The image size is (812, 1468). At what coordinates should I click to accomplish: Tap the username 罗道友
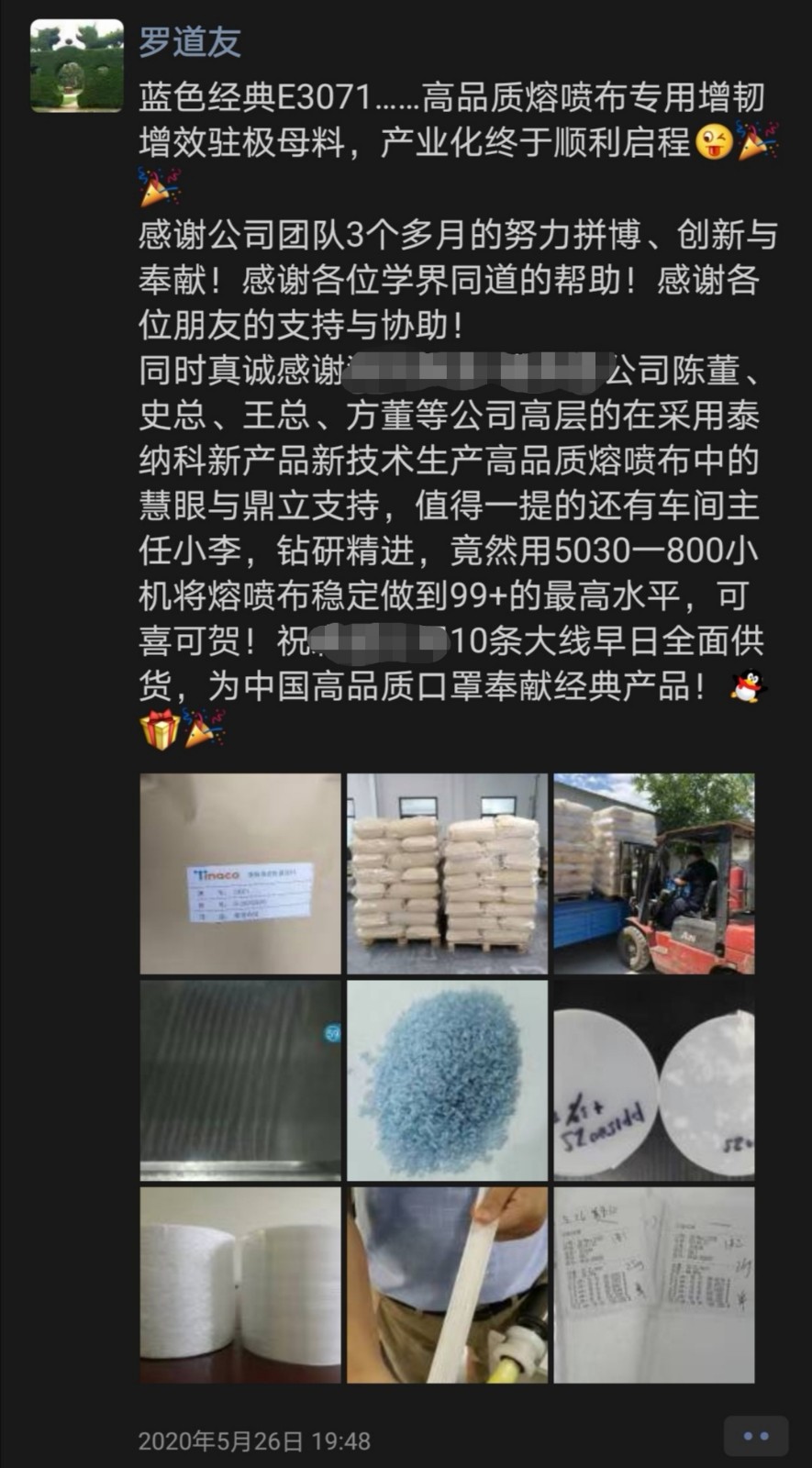coord(189,42)
